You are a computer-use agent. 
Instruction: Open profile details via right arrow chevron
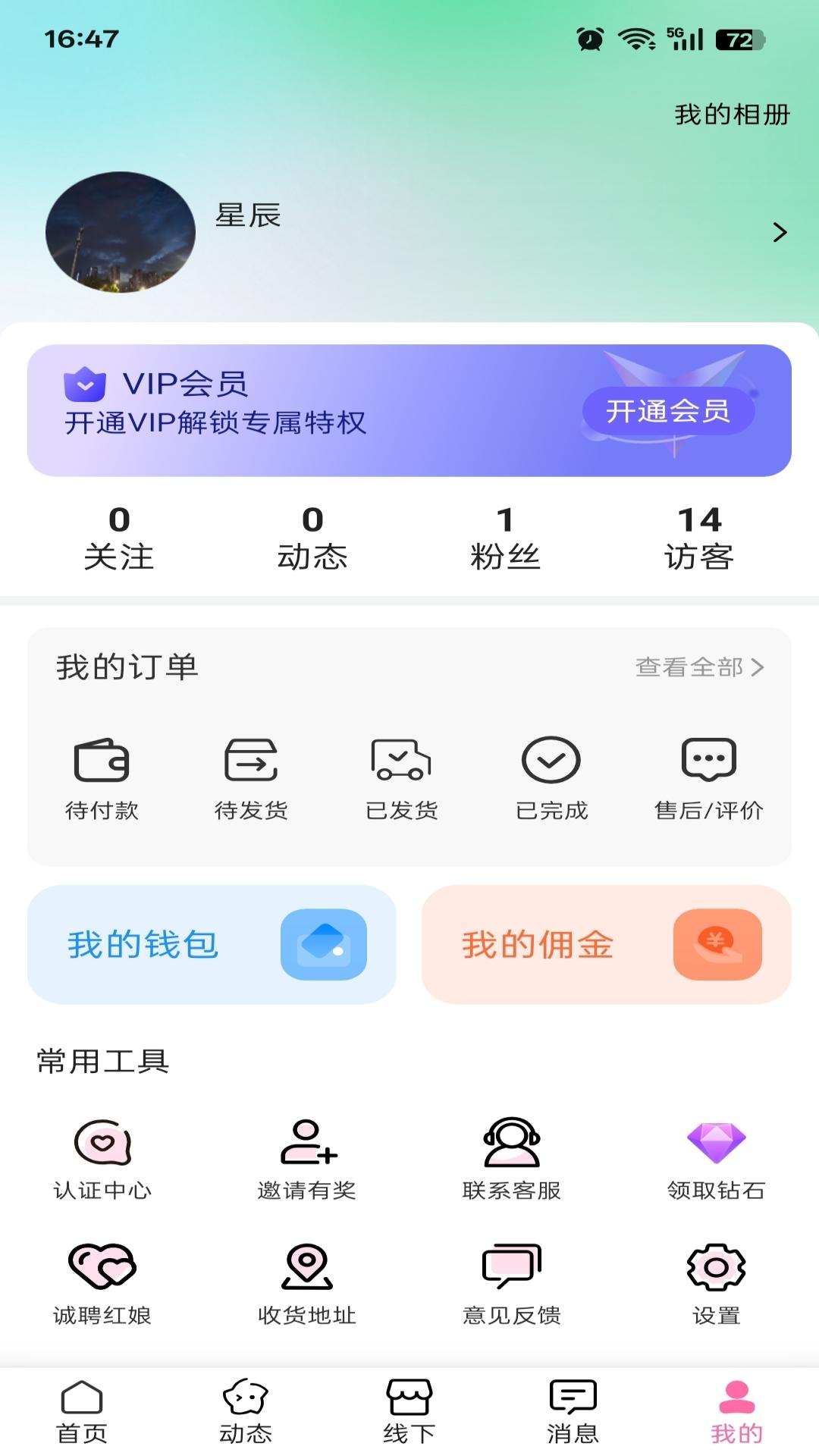click(779, 233)
